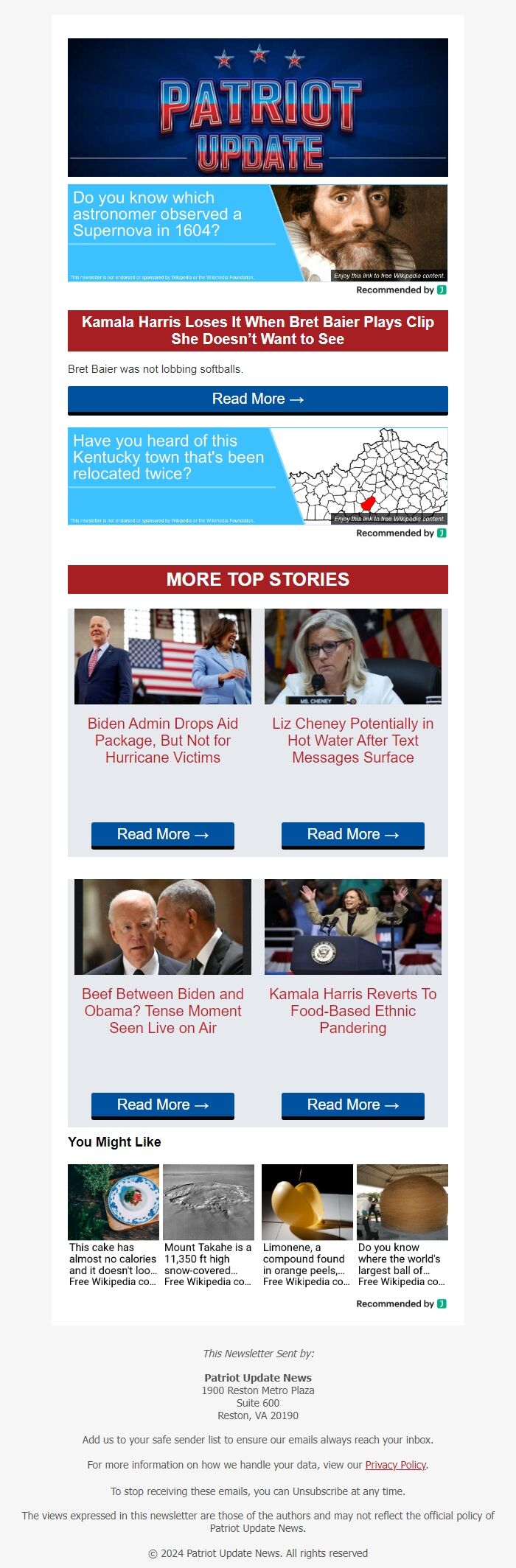
Task: Open the Mount Takahe recommendation tile
Action: click(209, 1226)
